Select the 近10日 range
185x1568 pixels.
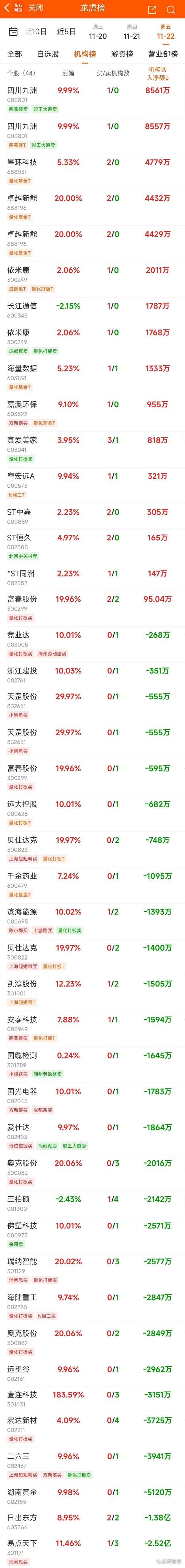(36, 32)
